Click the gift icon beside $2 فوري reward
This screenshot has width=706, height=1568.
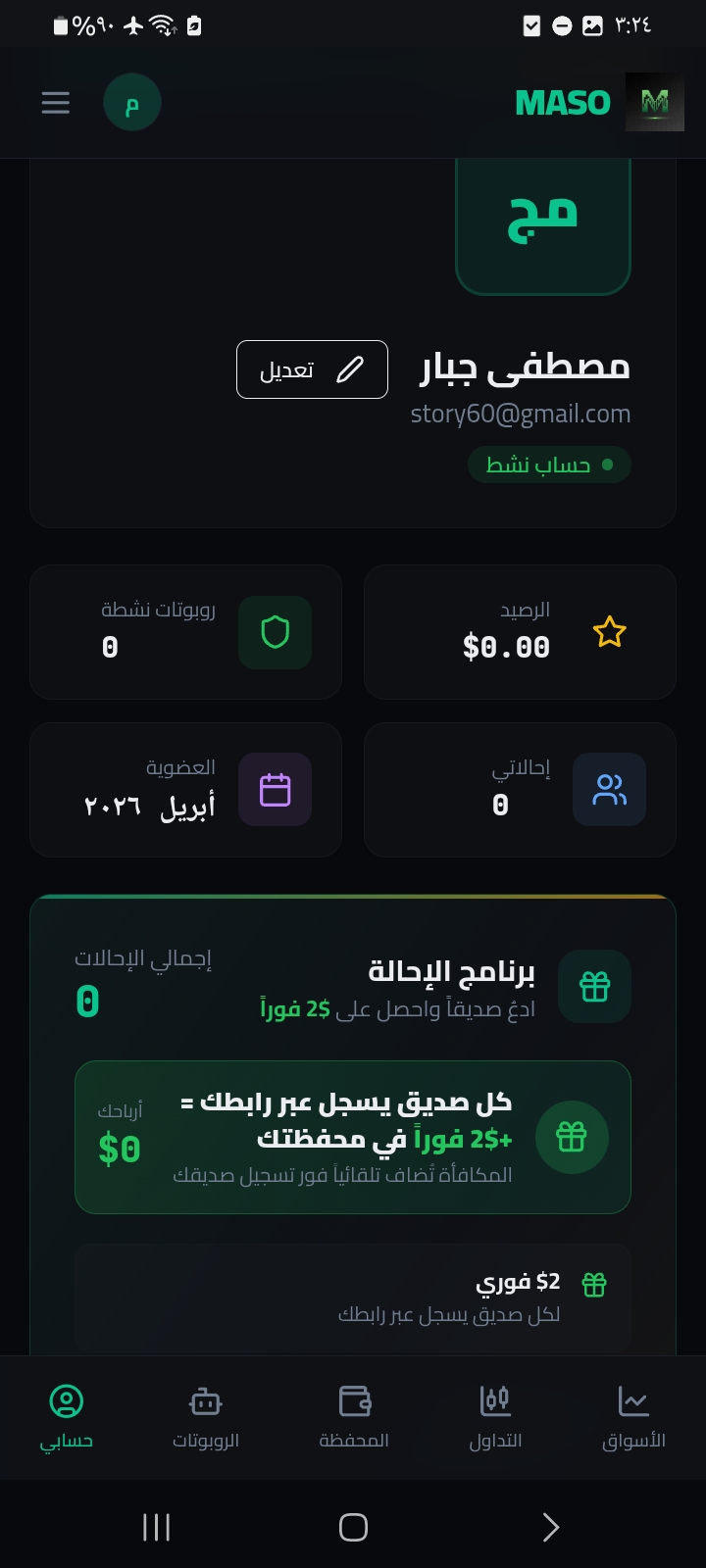tap(595, 1285)
